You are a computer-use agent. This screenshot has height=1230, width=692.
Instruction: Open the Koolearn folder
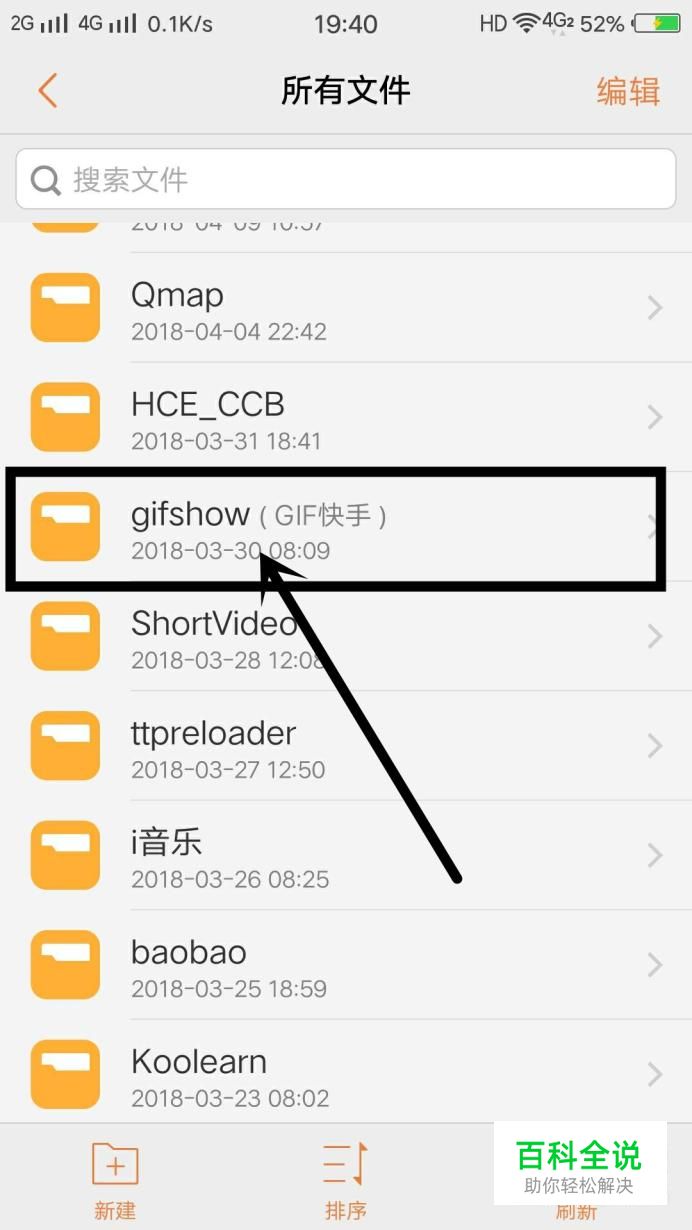346,1073
